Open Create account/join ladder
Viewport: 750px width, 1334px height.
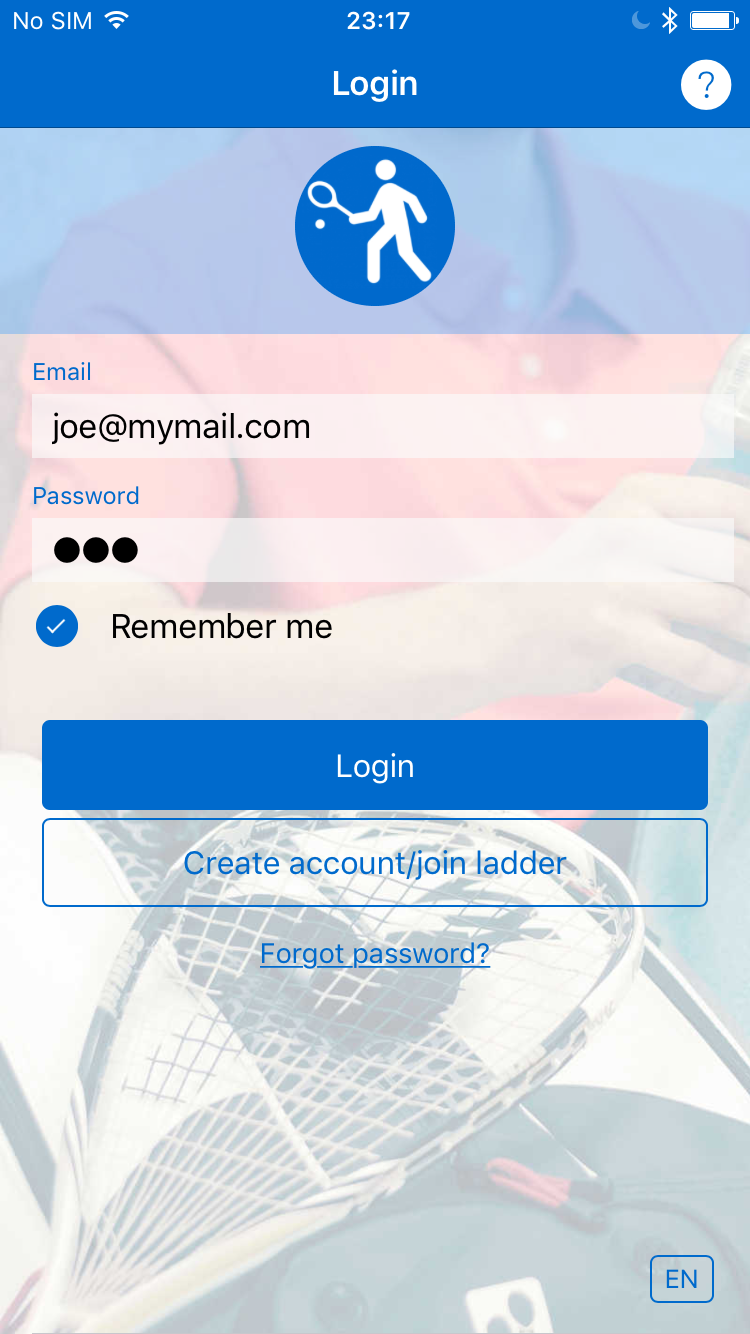[x=374, y=863]
